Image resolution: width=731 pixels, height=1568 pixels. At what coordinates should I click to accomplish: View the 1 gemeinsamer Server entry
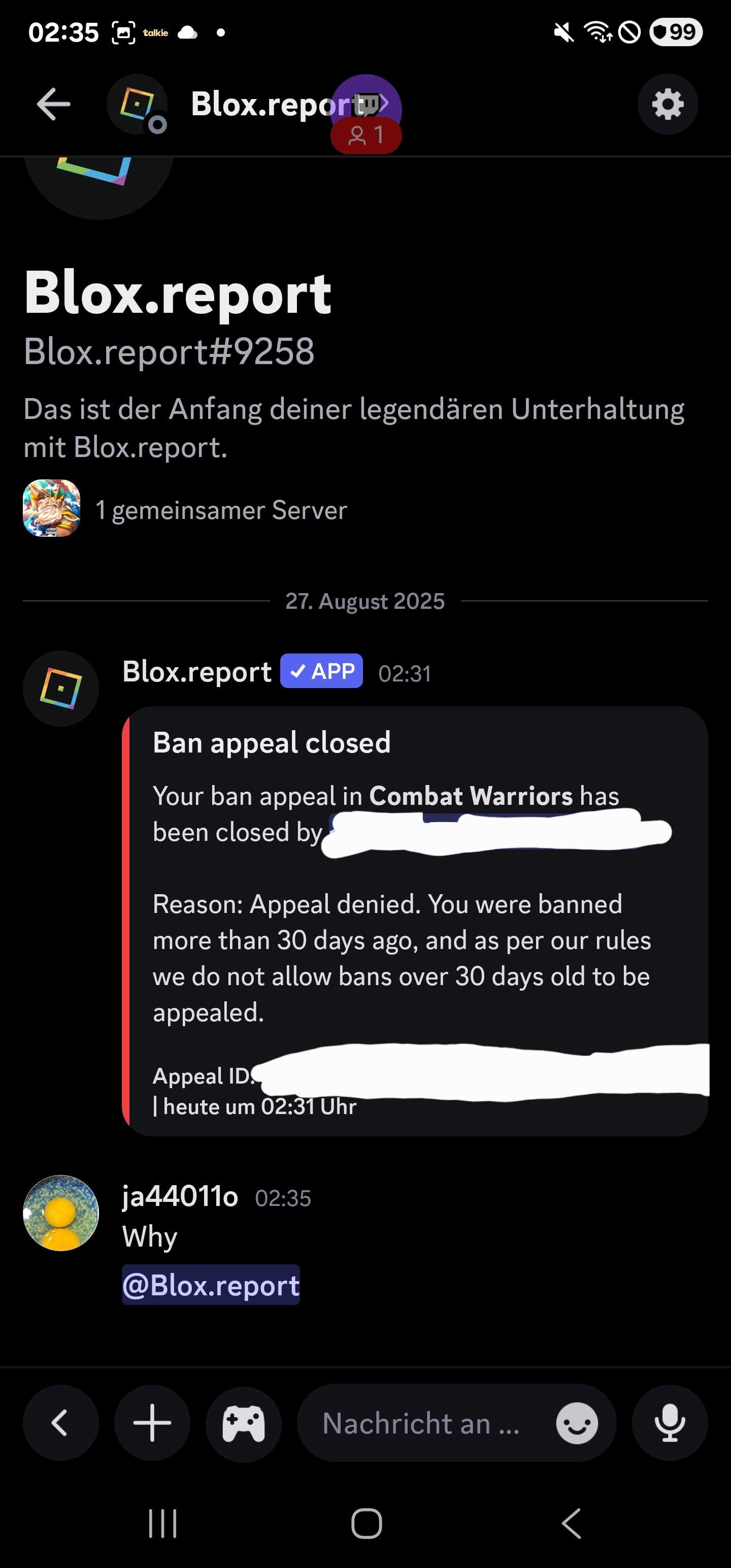pos(220,510)
